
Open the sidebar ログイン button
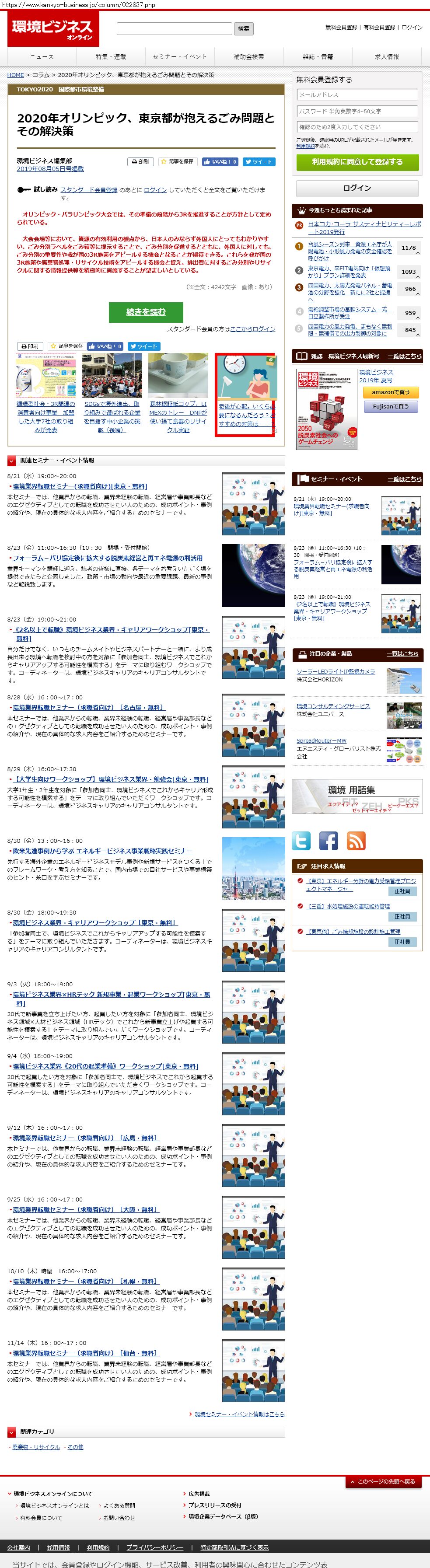[x=357, y=188]
